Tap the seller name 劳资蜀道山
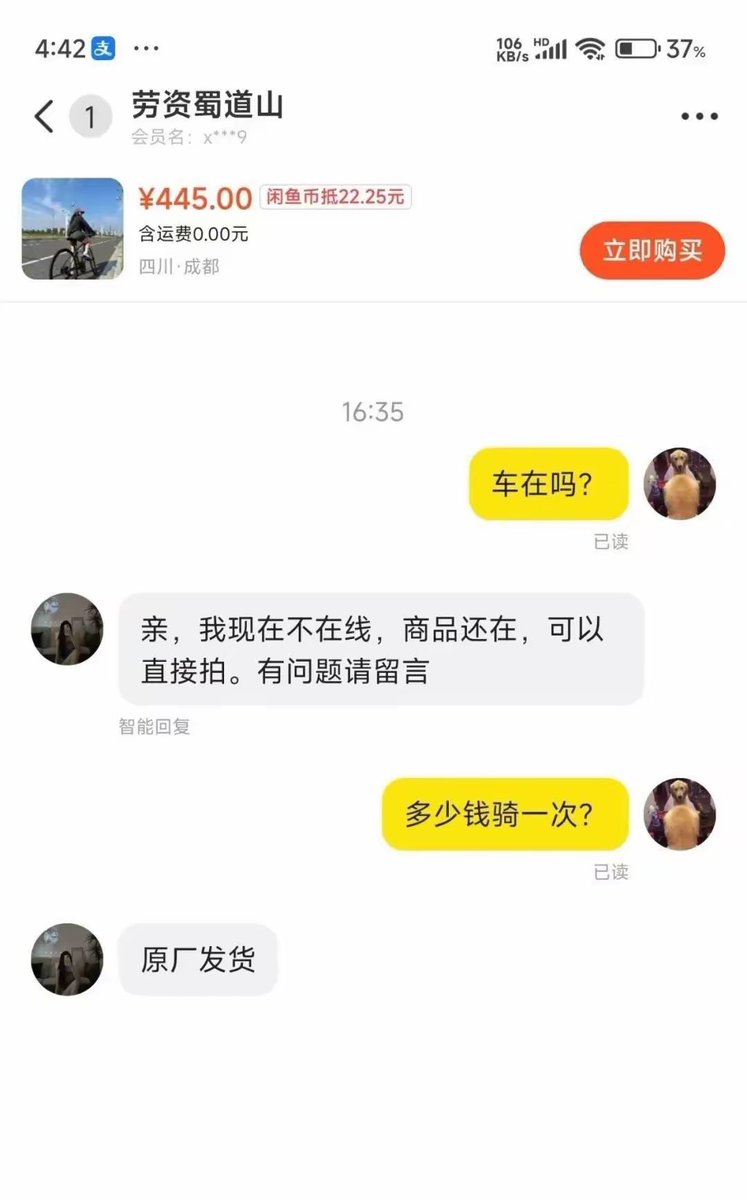 point(206,108)
